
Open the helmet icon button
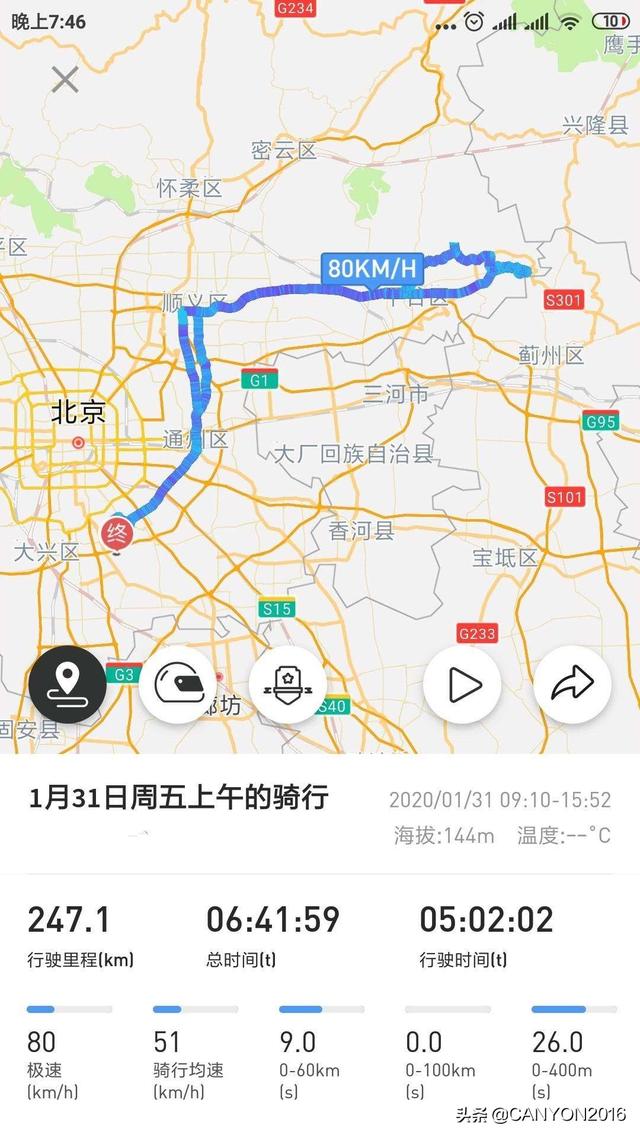pos(178,686)
